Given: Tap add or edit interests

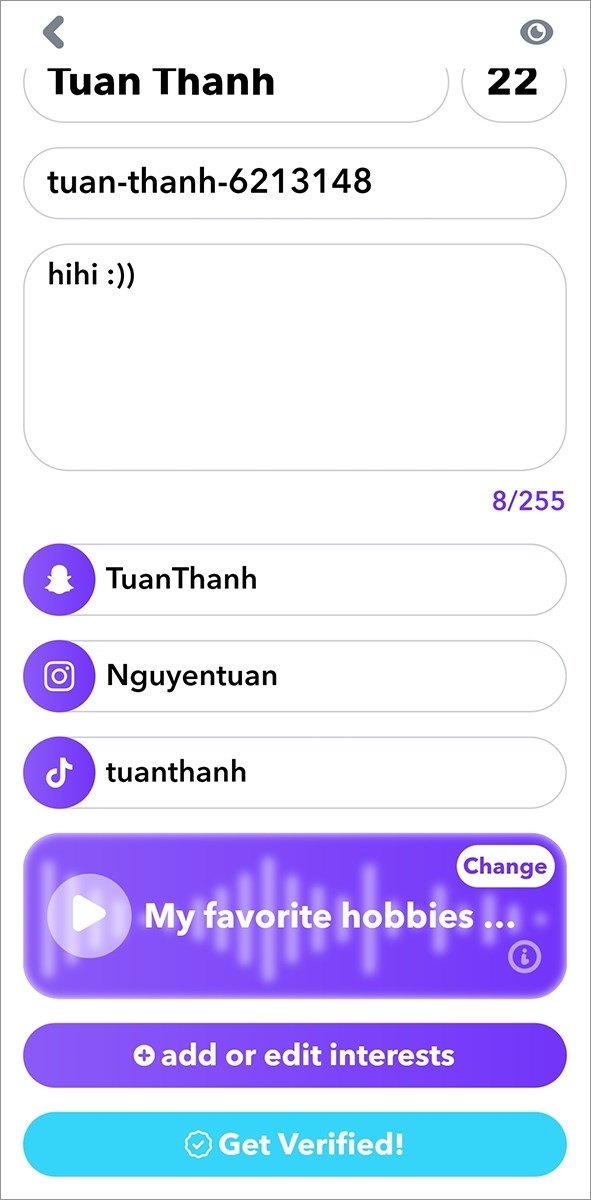Looking at the screenshot, I should click(295, 1055).
